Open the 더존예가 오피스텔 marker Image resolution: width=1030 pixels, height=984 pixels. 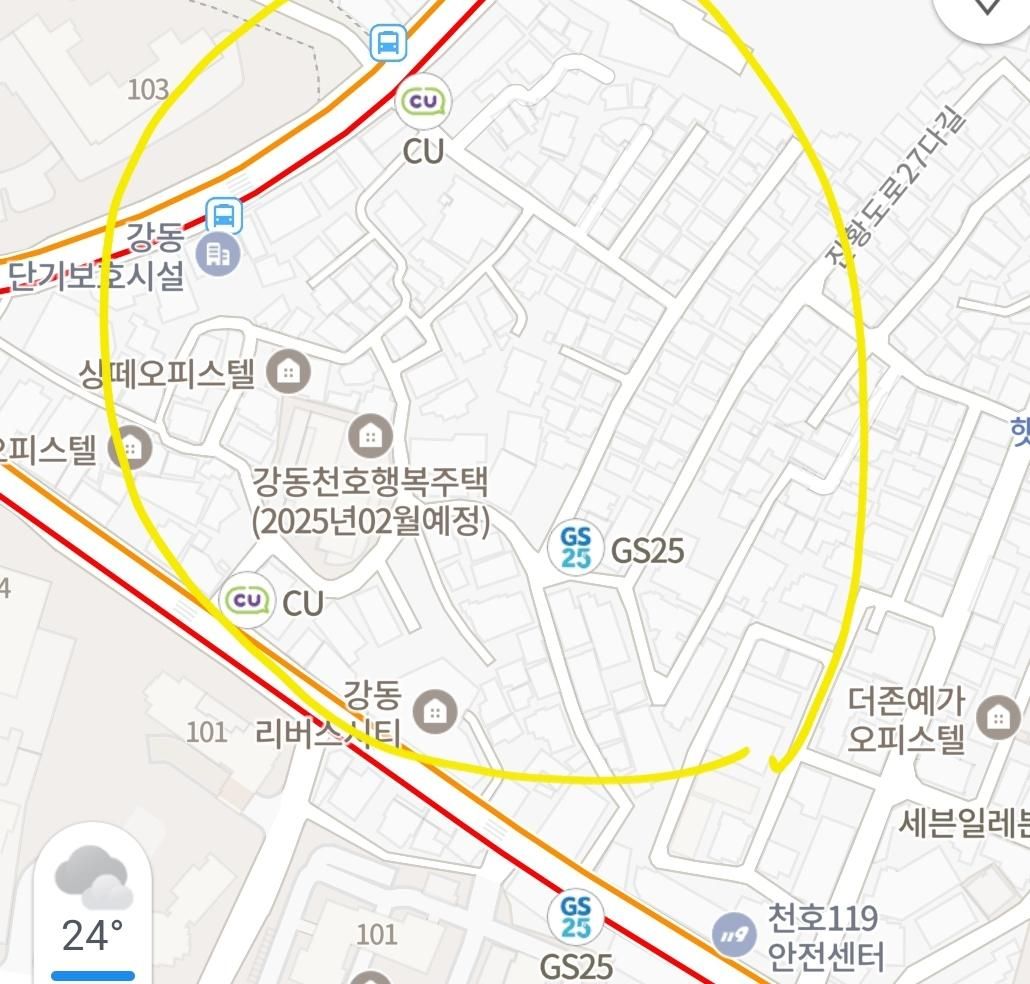coord(997,717)
